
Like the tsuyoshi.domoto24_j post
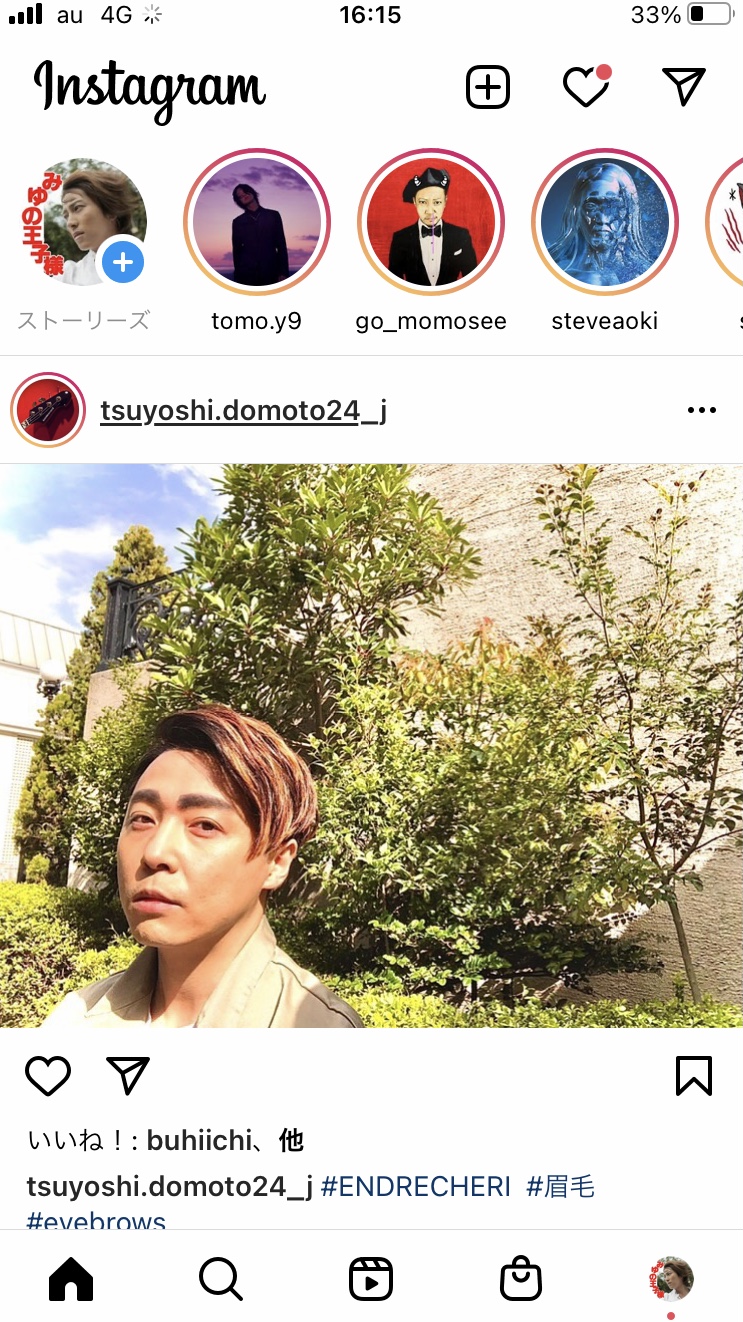click(48, 1076)
